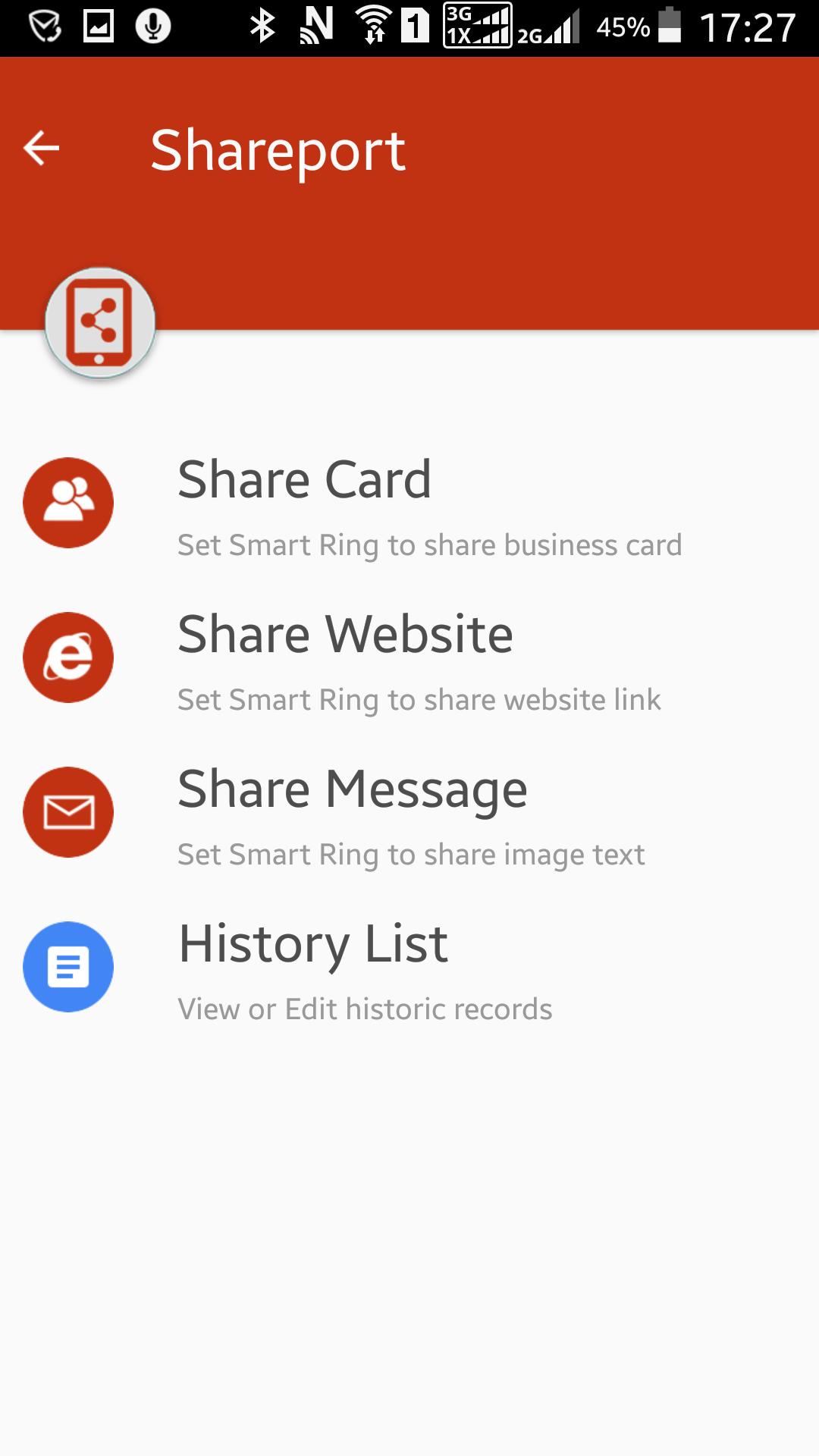Open the Share Card option
The image size is (819, 1456).
tap(303, 504)
